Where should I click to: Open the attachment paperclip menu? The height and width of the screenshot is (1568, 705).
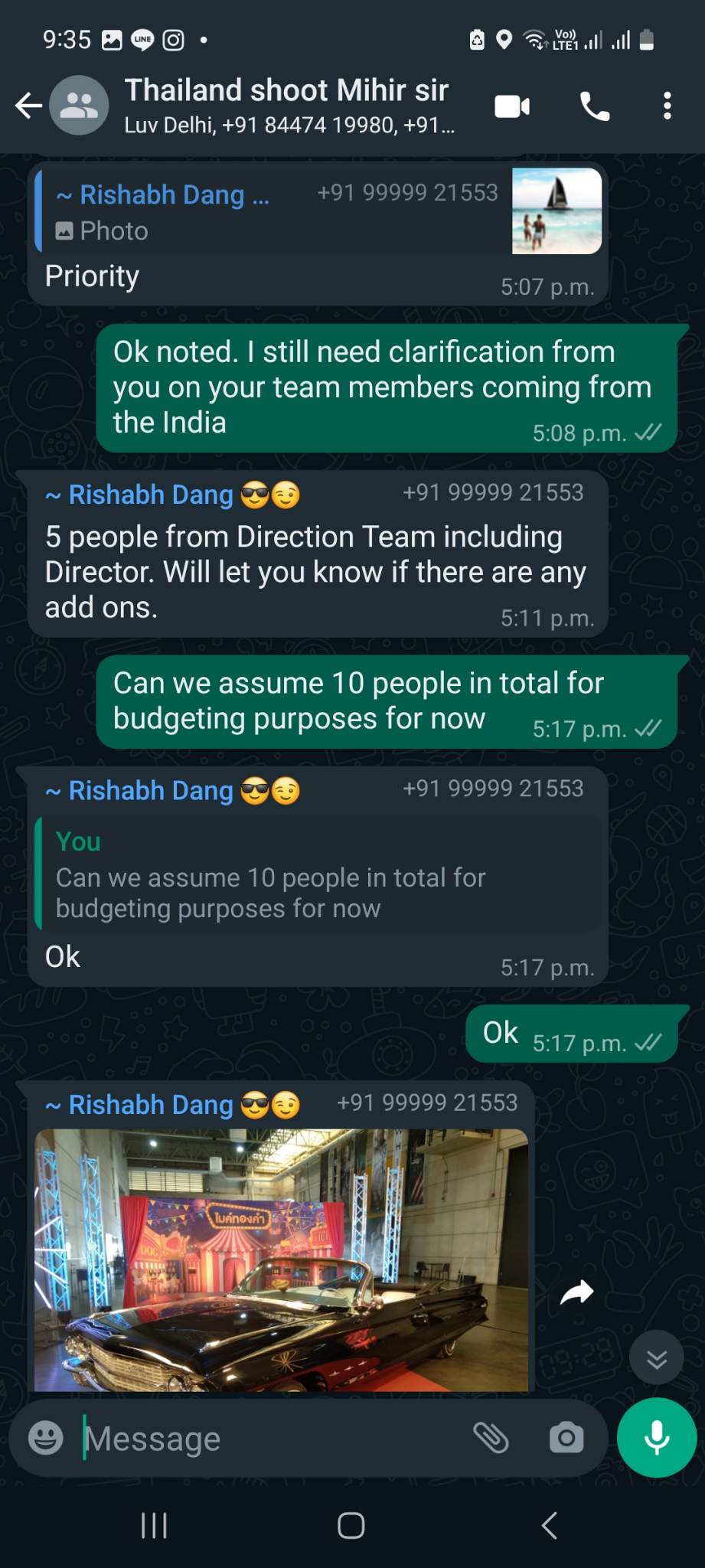(491, 1438)
